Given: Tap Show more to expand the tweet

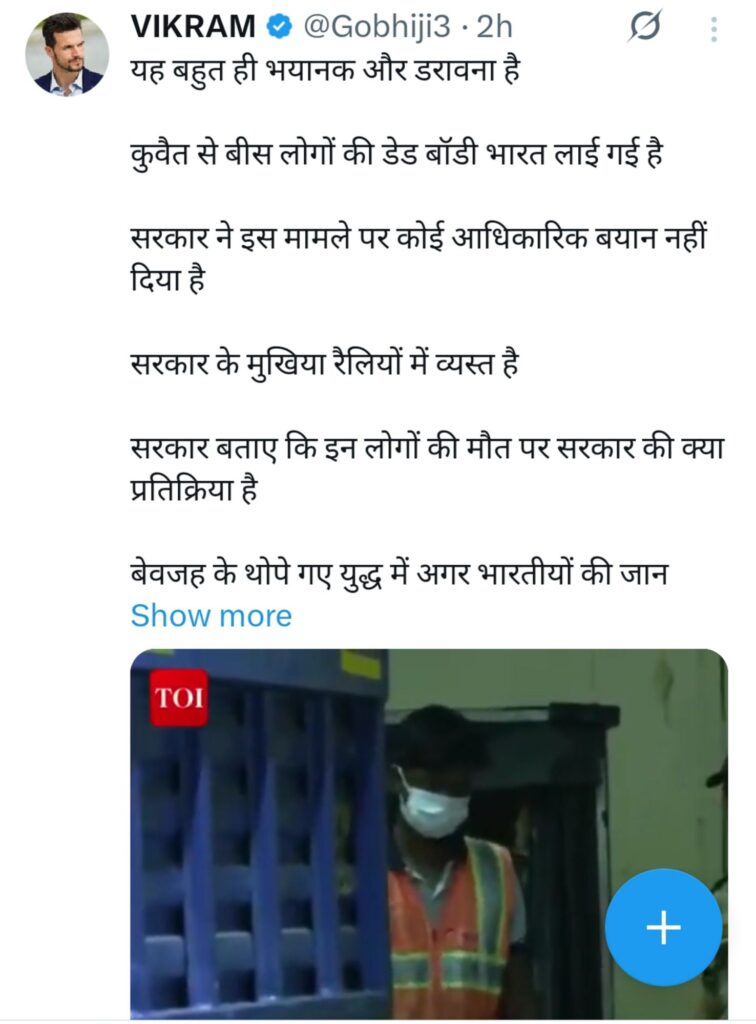Looking at the screenshot, I should click(x=211, y=615).
